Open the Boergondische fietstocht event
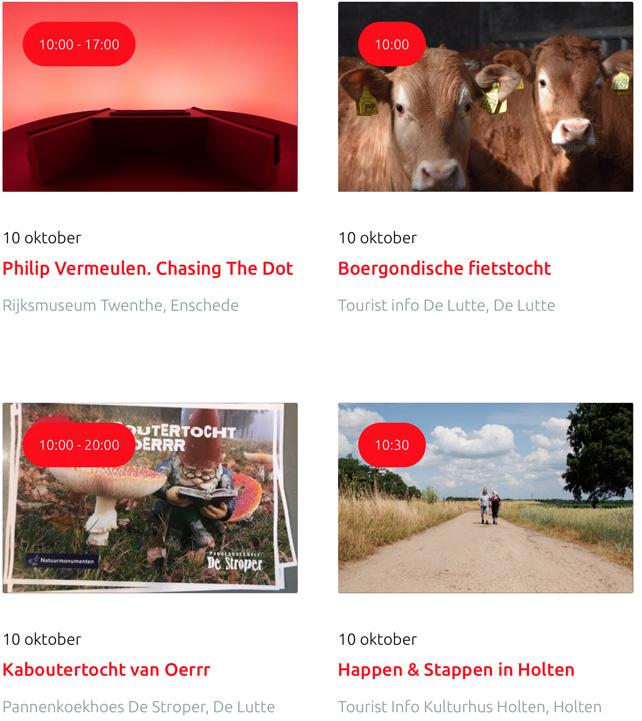Viewport: 642px width, 721px height. coord(444,269)
